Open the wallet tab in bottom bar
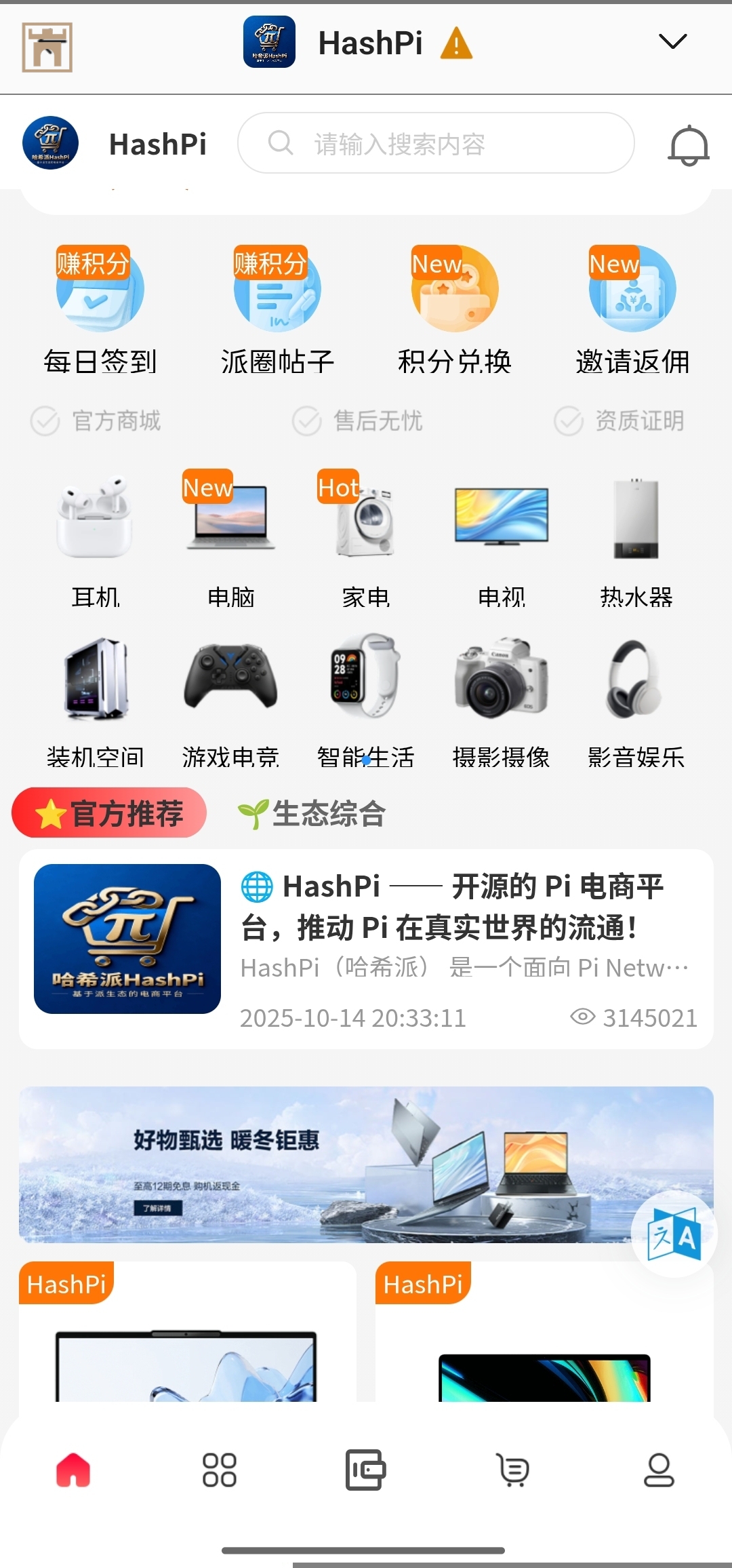This screenshot has height=1568, width=732. [x=365, y=1470]
